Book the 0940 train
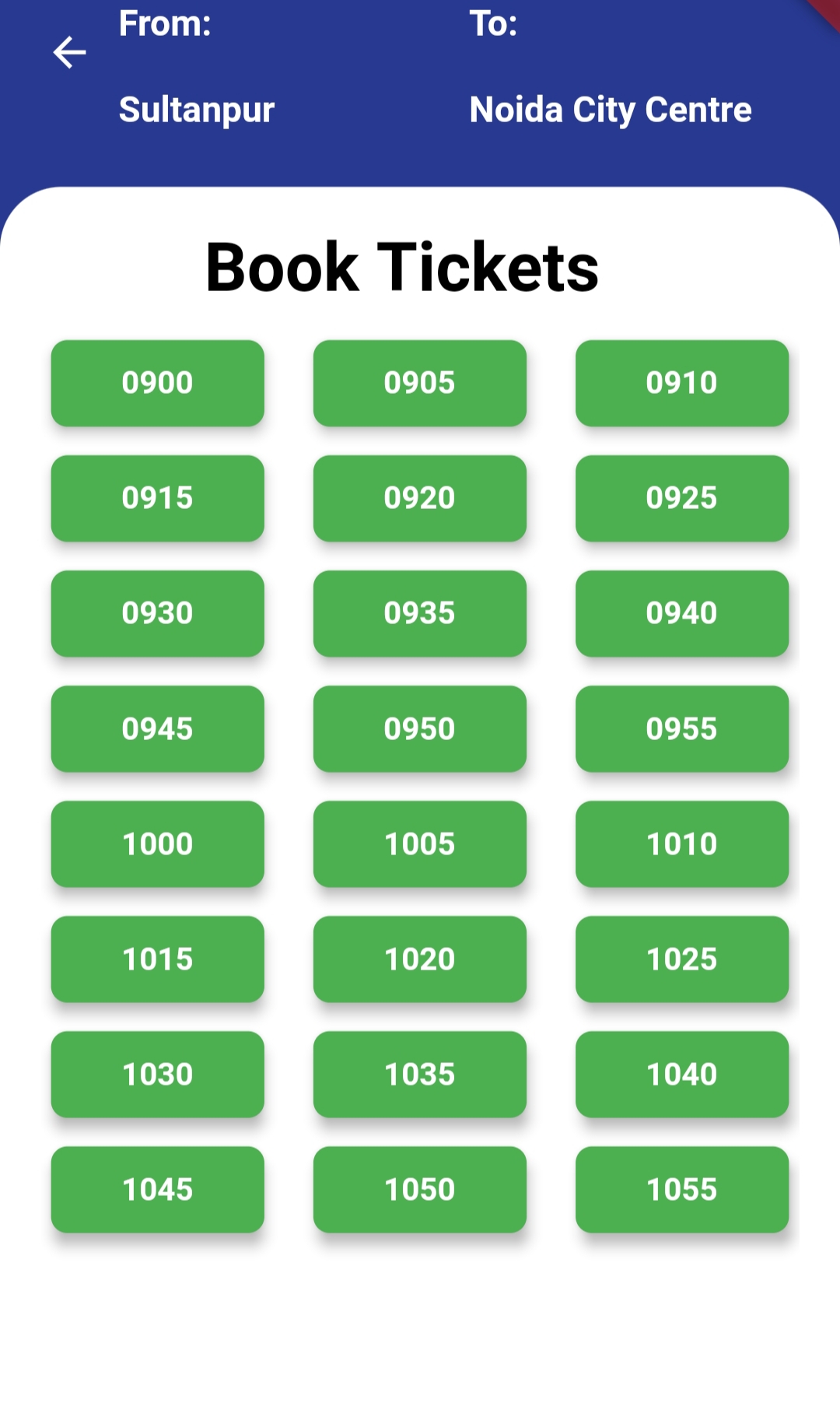This screenshot has width=840, height=1403. tap(682, 613)
